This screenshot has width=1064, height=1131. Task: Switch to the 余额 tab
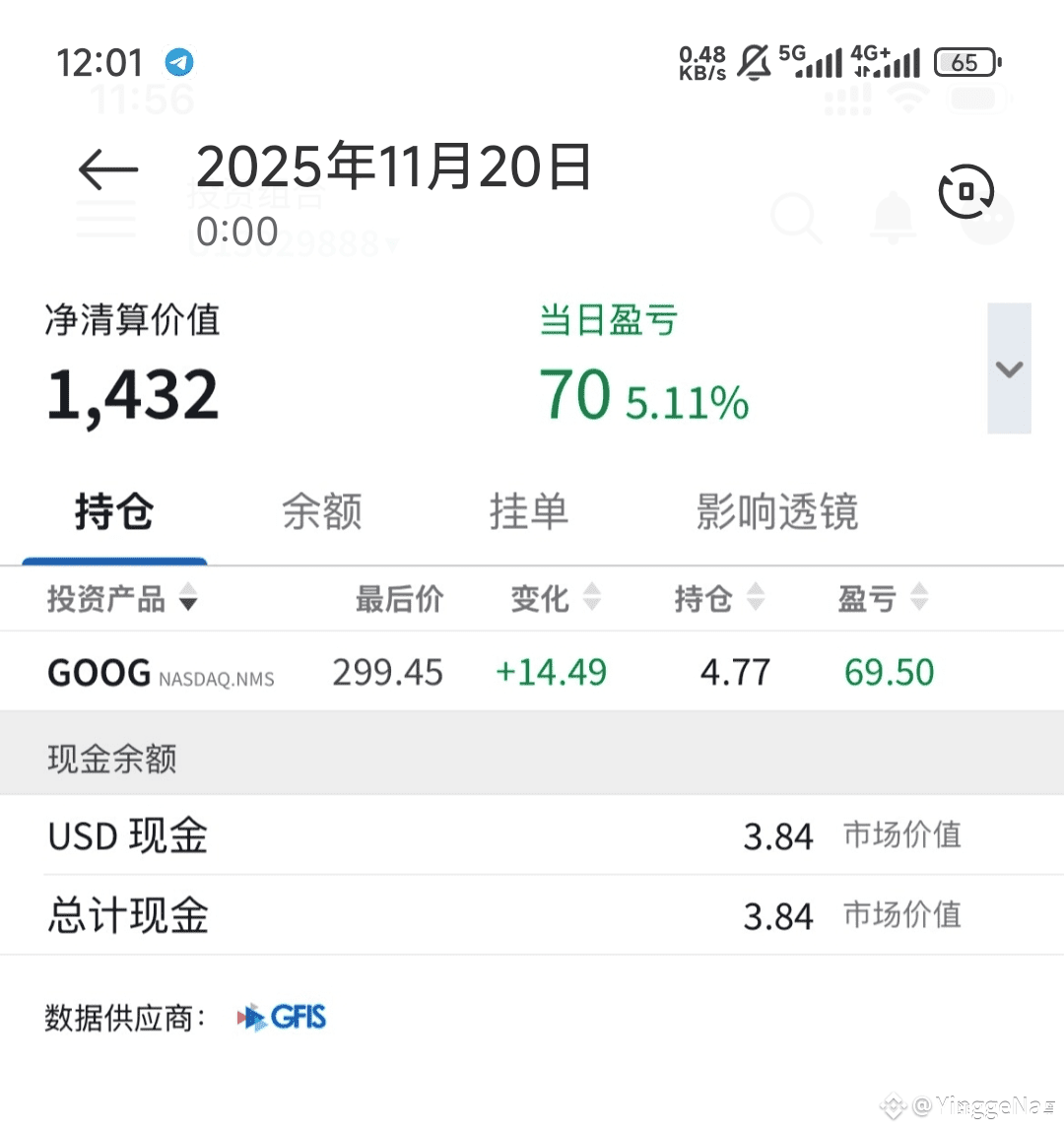pos(322,511)
